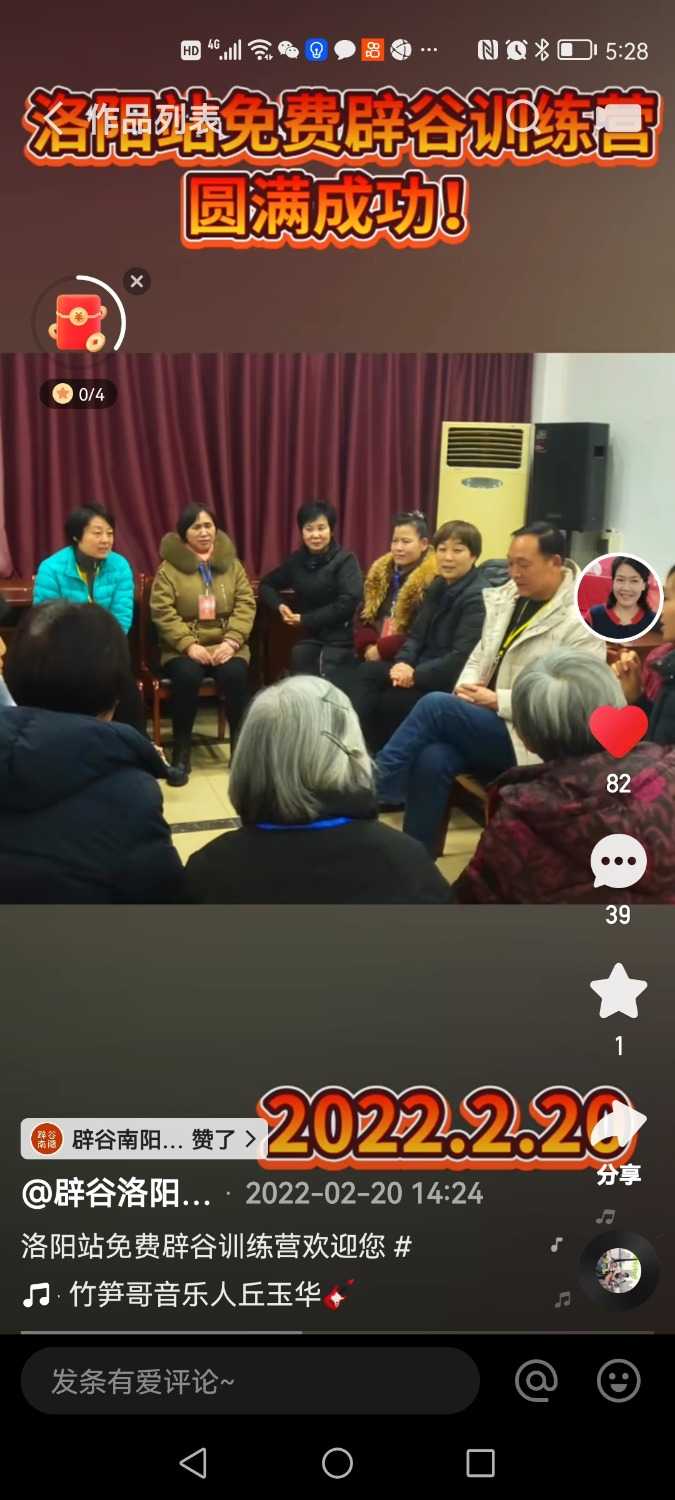This screenshot has width=675, height=1500.
Task: Open the emoji picker icon
Action: (618, 1381)
